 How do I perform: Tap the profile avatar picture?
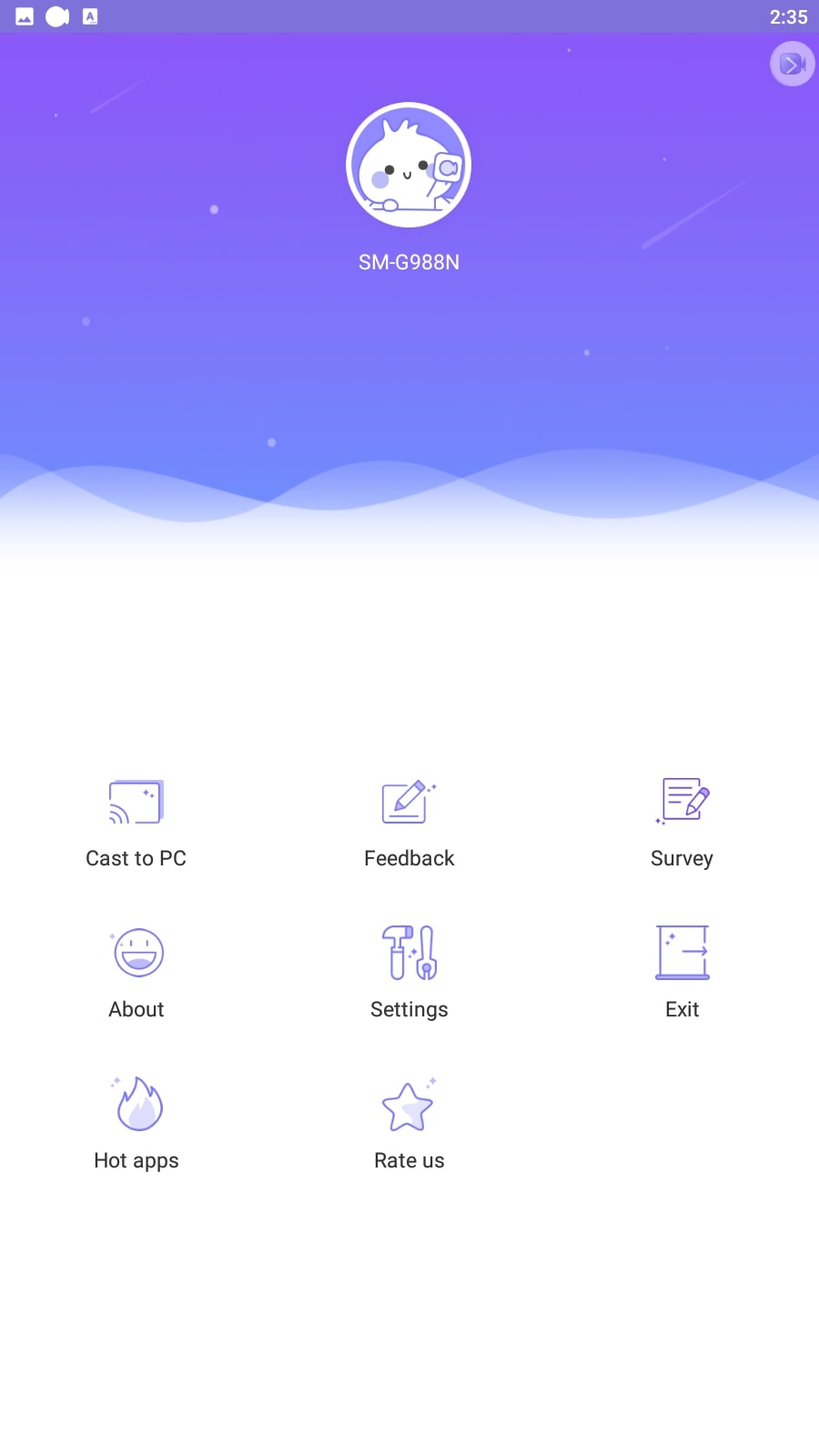pyautogui.click(x=409, y=165)
